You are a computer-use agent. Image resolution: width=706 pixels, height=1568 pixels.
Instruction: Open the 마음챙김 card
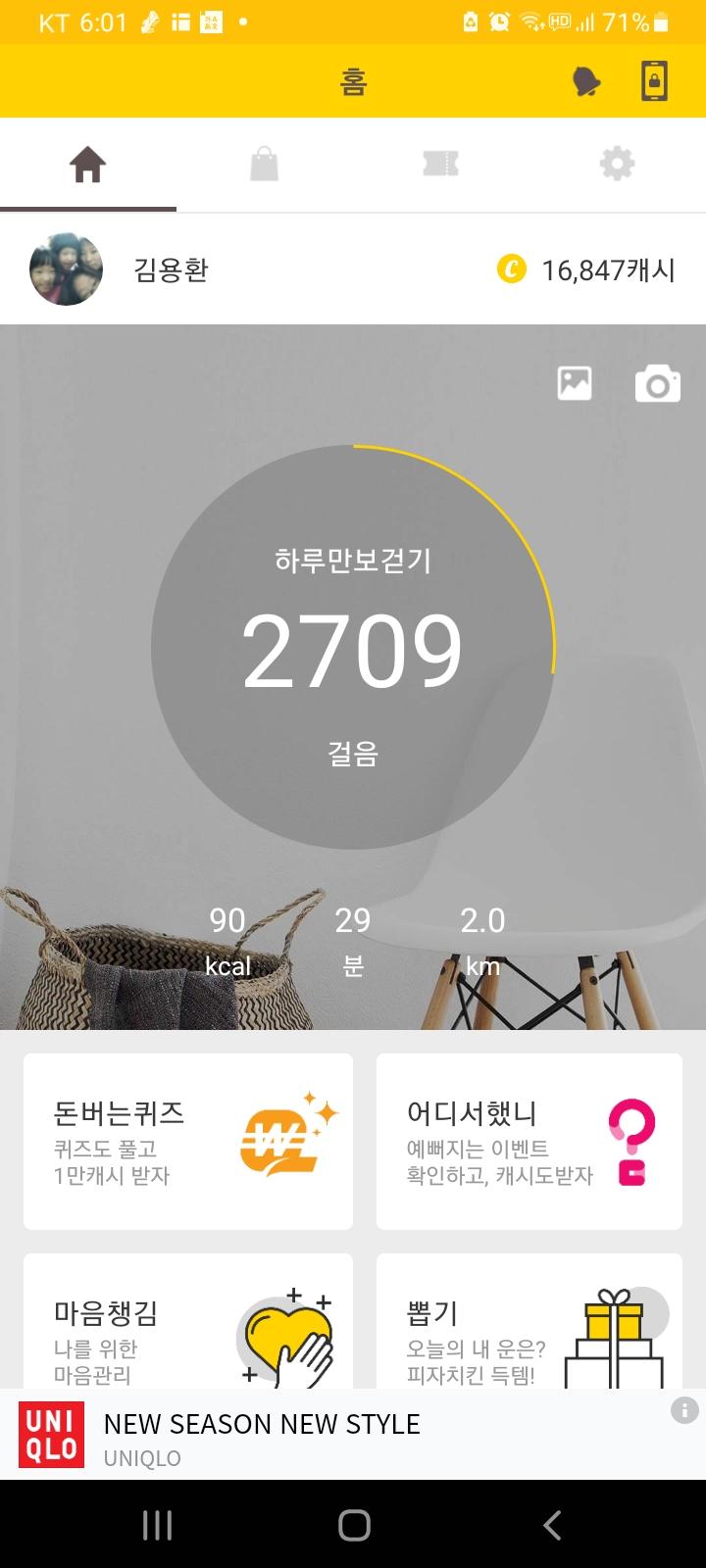click(x=188, y=1323)
